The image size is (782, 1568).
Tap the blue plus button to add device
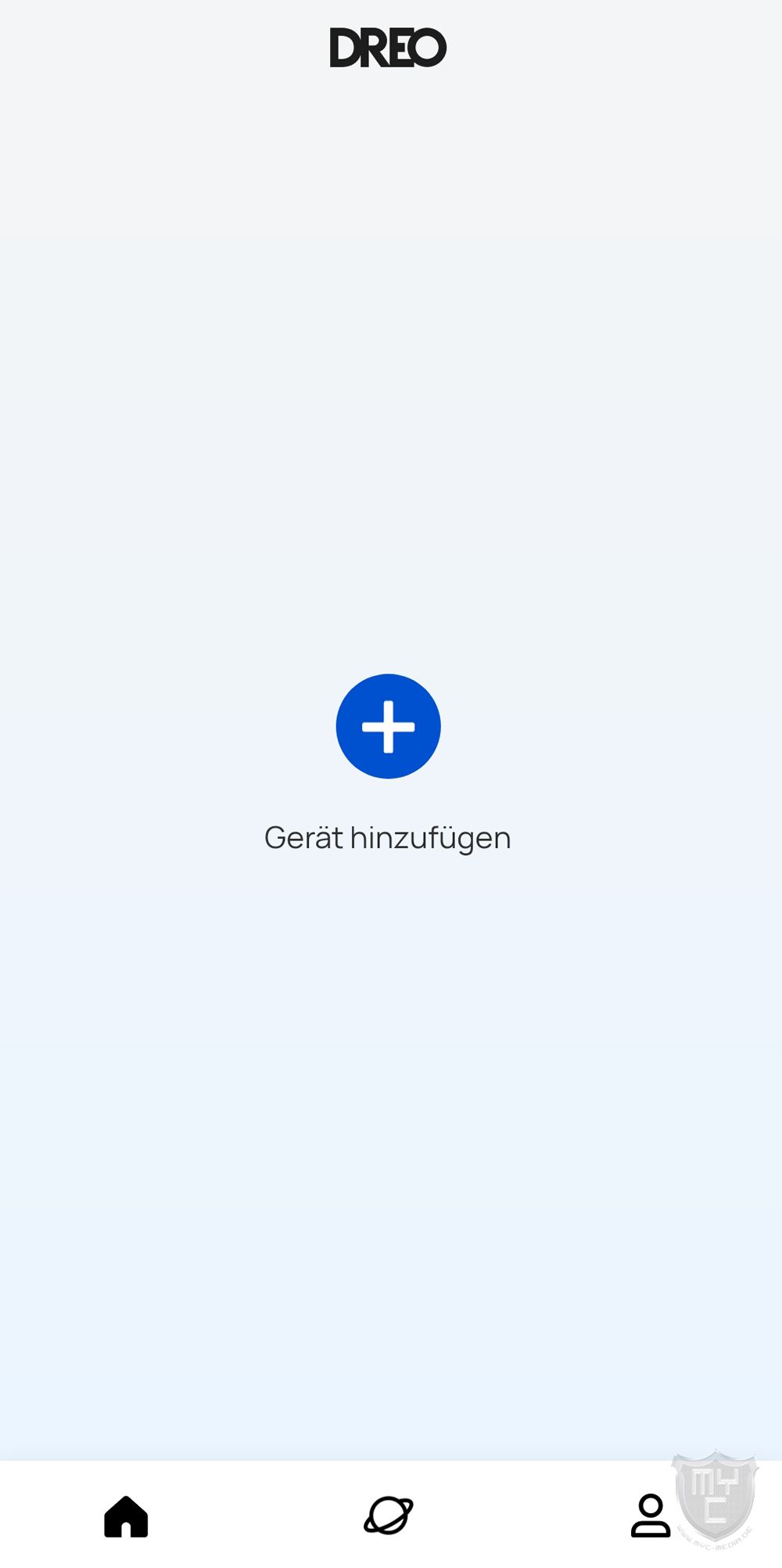tap(388, 726)
